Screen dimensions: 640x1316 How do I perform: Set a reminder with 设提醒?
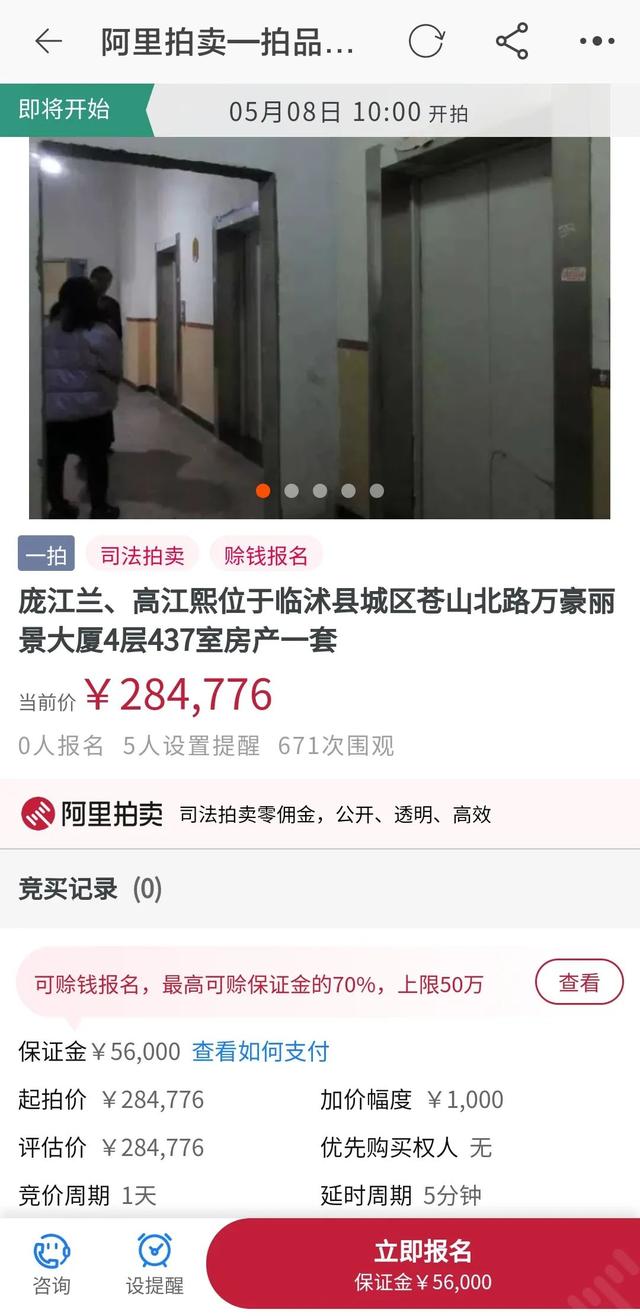(155, 1265)
